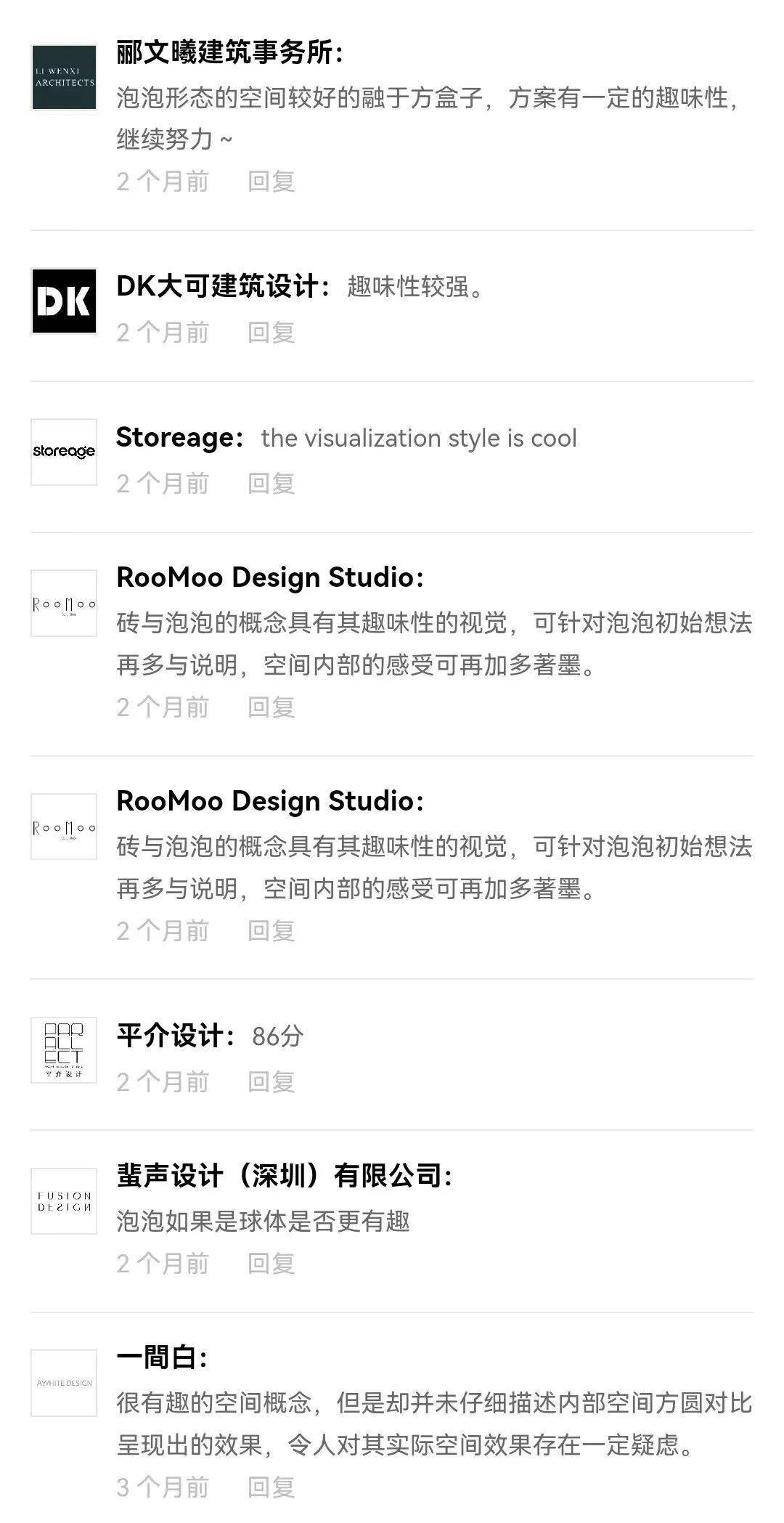View 蜚声设计's Fusion Design avatar
The image size is (784, 1523).
[x=64, y=1201]
